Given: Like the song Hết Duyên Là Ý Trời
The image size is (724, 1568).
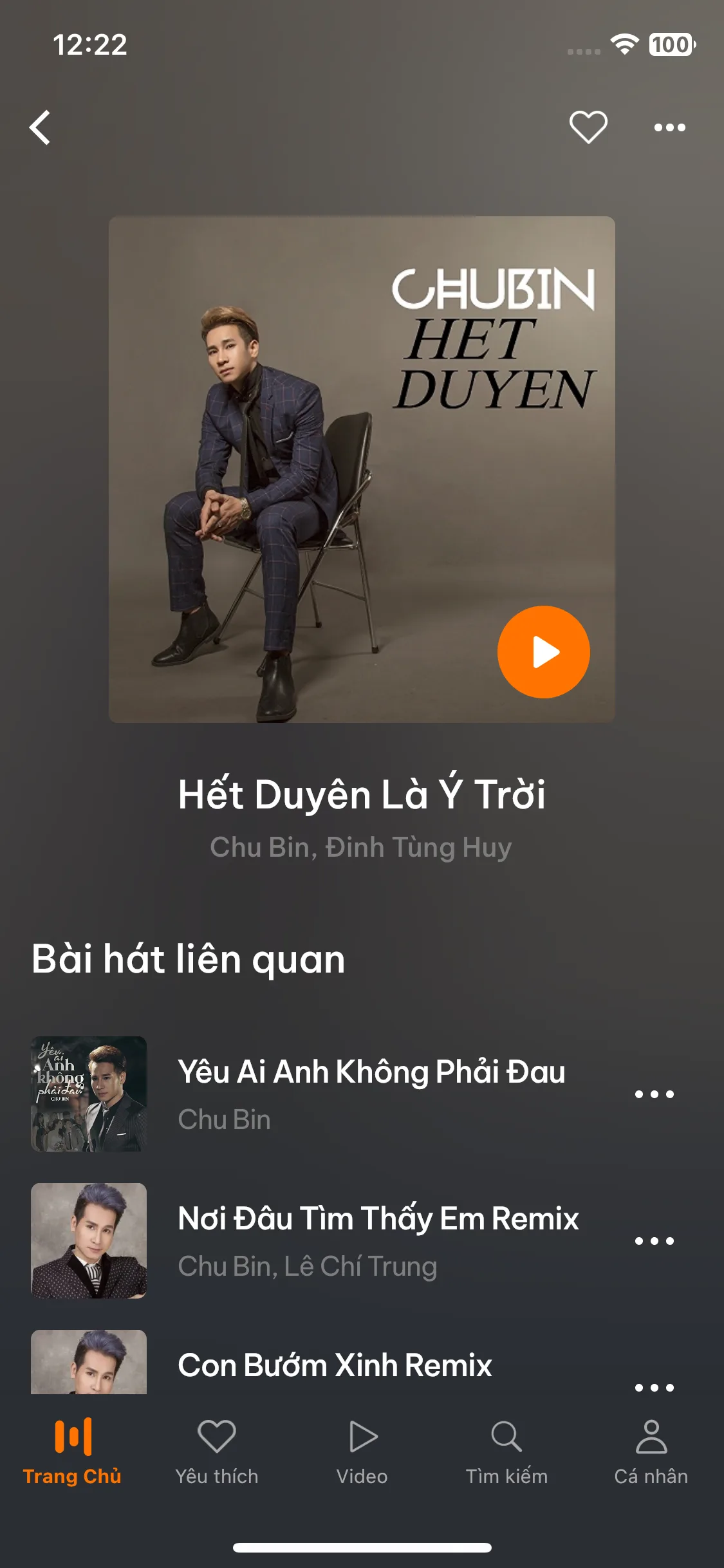Looking at the screenshot, I should [x=588, y=127].
